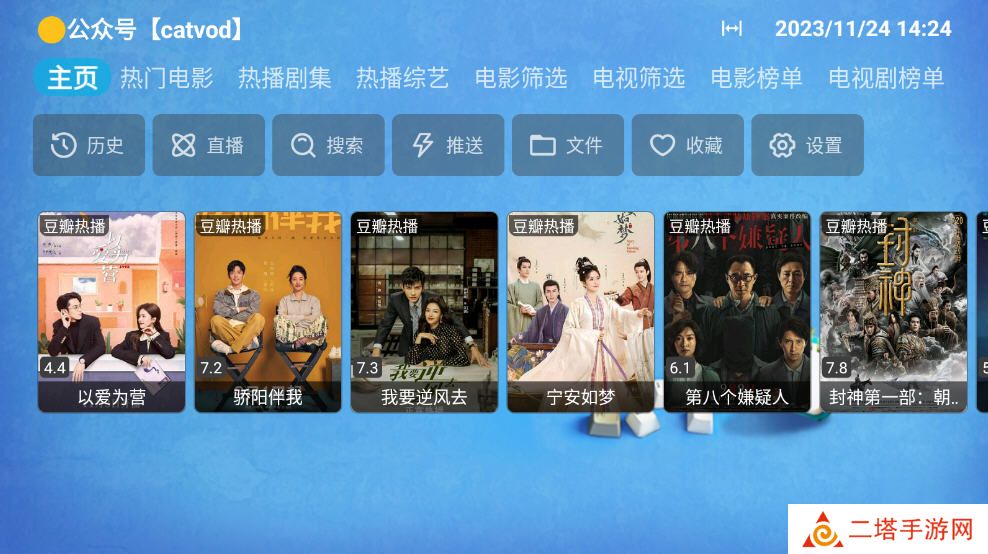988x554 pixels.
Task: Open the 历史 history button
Action: coord(89,146)
